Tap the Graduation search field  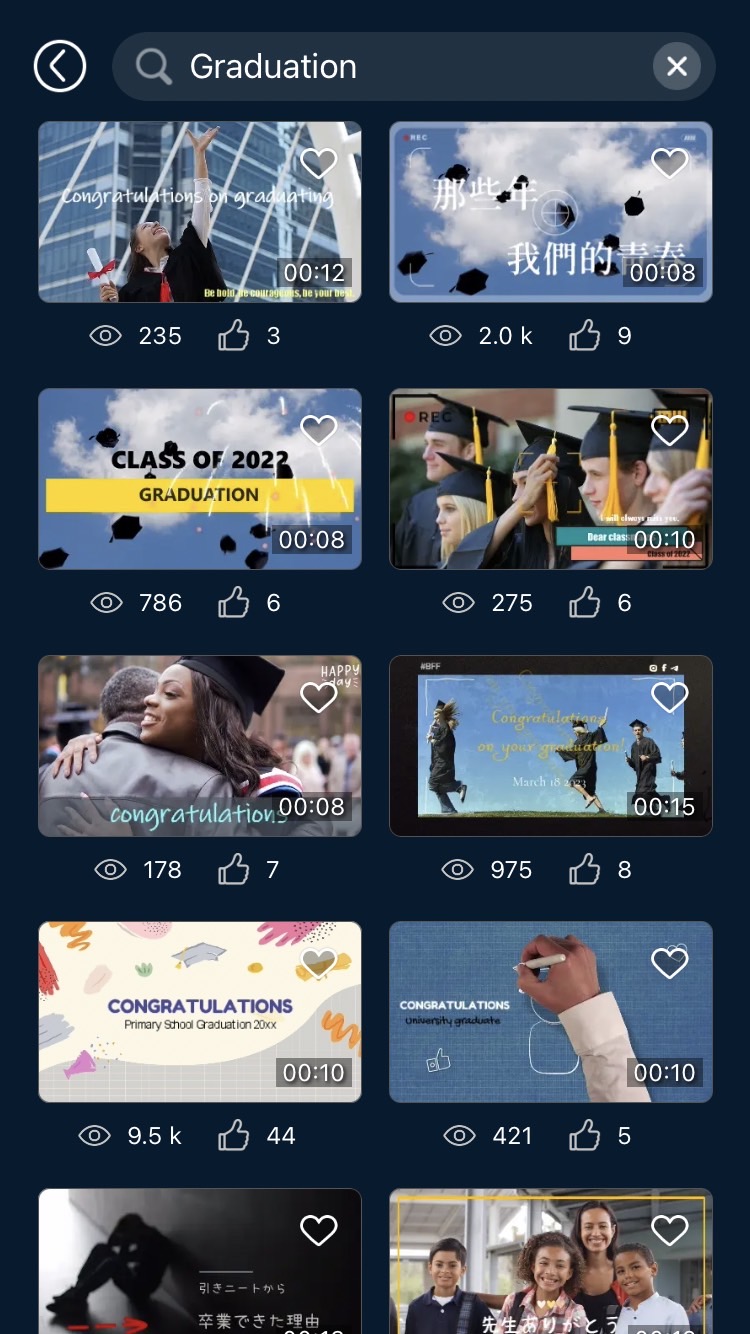(400, 67)
